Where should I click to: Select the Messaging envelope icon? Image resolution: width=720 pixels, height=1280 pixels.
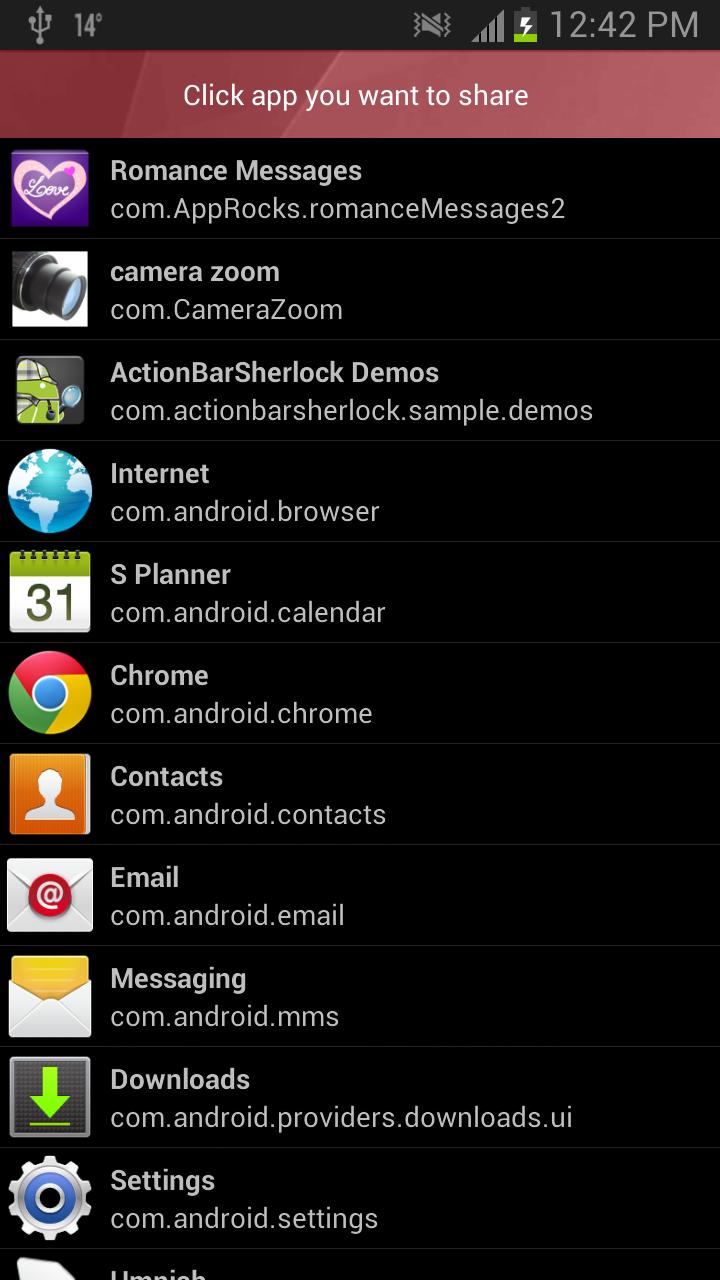(49, 996)
